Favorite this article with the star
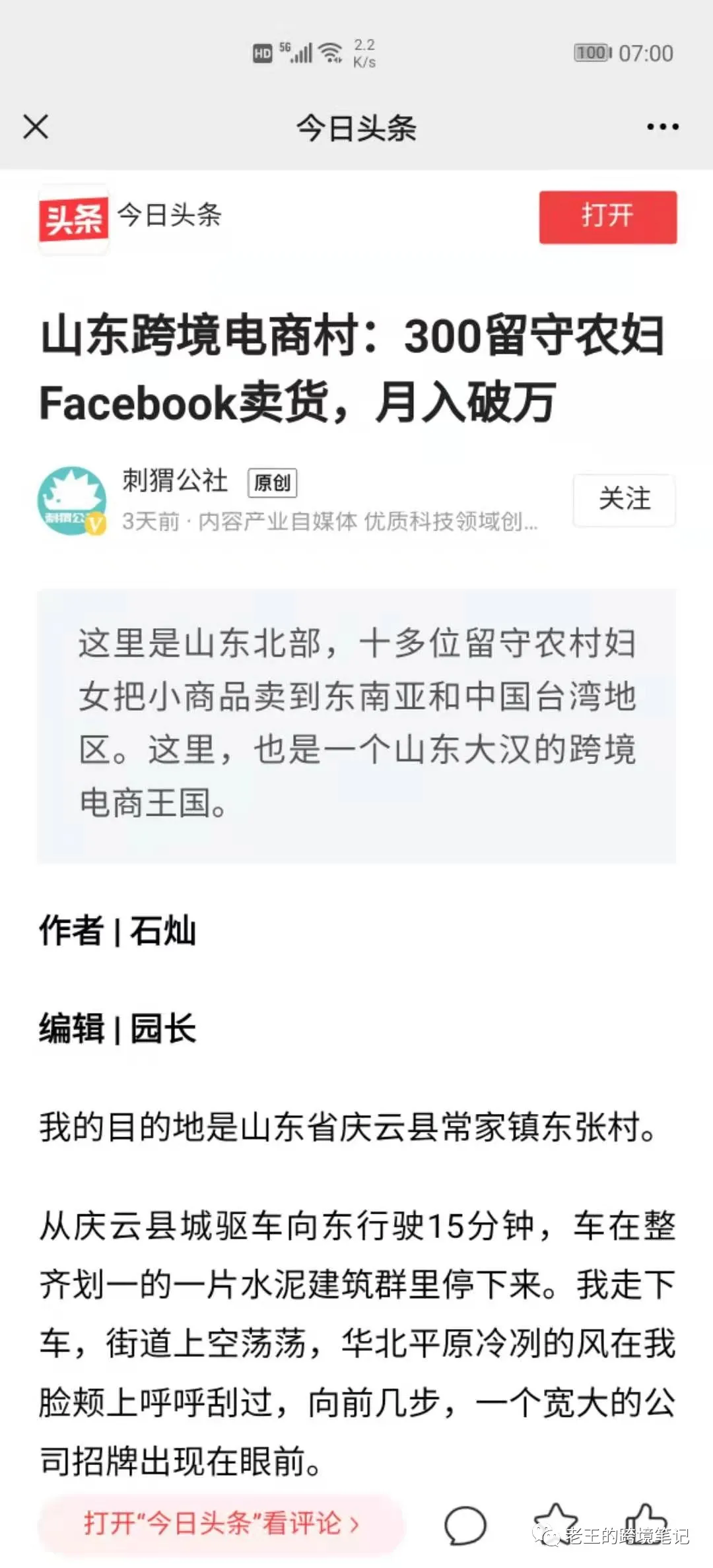Screen dimensions: 713x1568 pyautogui.click(x=555, y=1522)
